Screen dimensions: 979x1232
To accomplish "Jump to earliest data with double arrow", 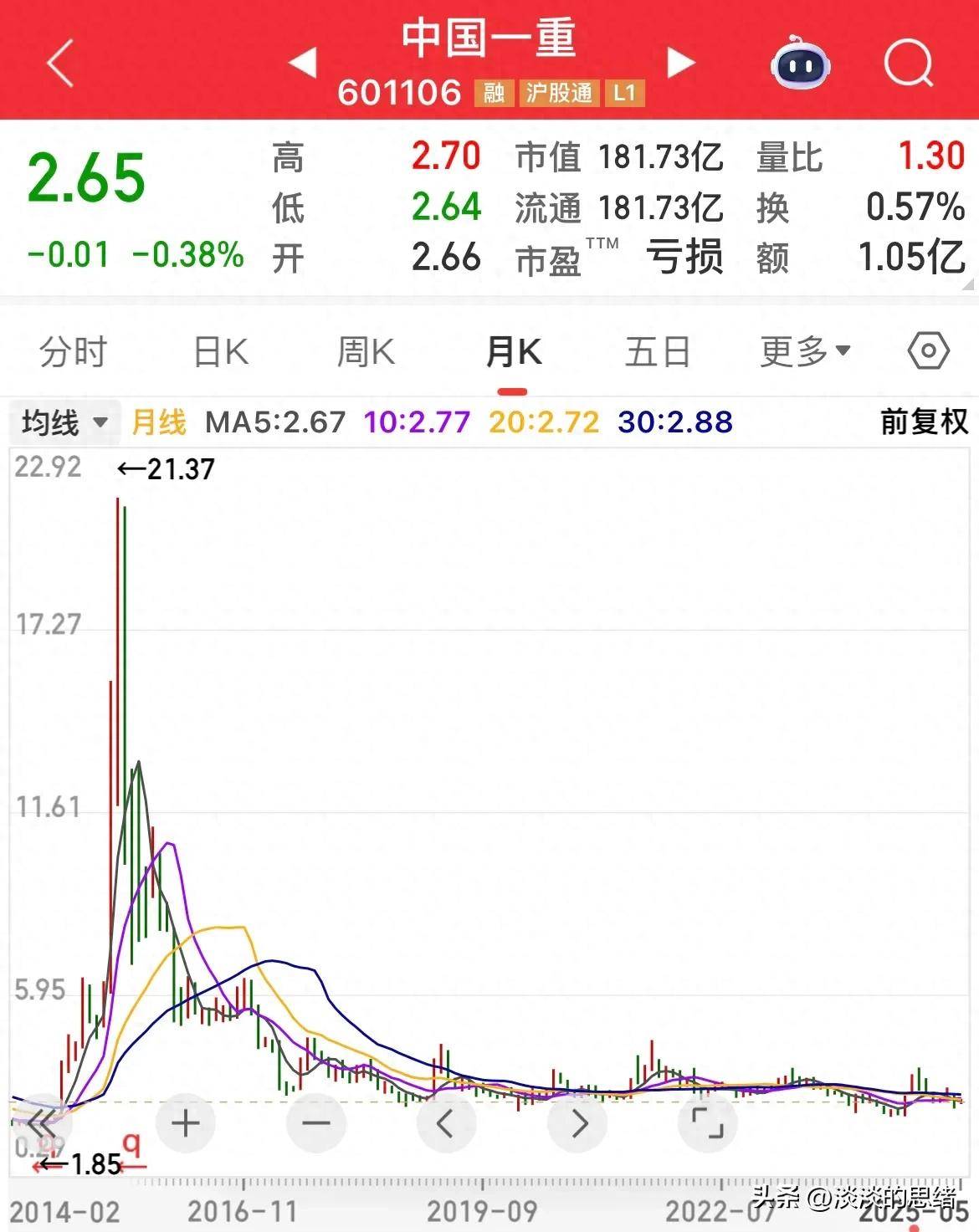I will [40, 1123].
